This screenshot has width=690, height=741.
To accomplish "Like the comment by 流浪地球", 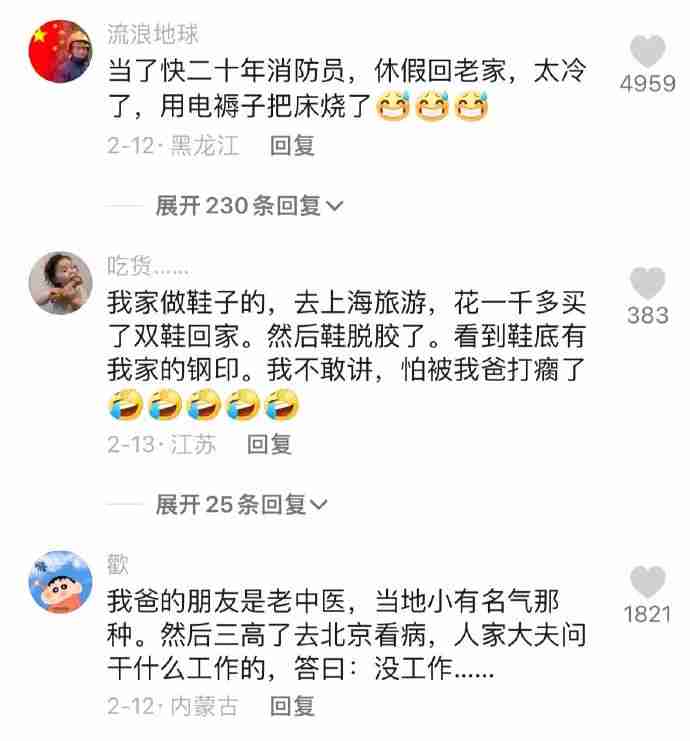I will point(648,52).
